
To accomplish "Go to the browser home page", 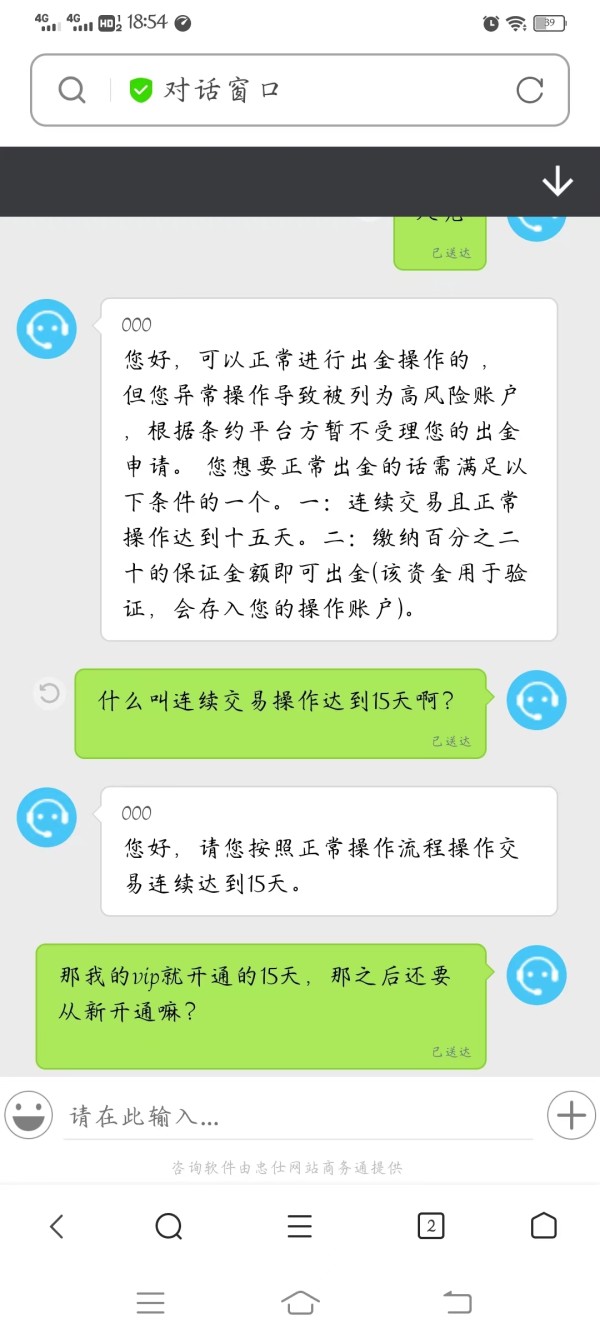I will [x=543, y=1226].
